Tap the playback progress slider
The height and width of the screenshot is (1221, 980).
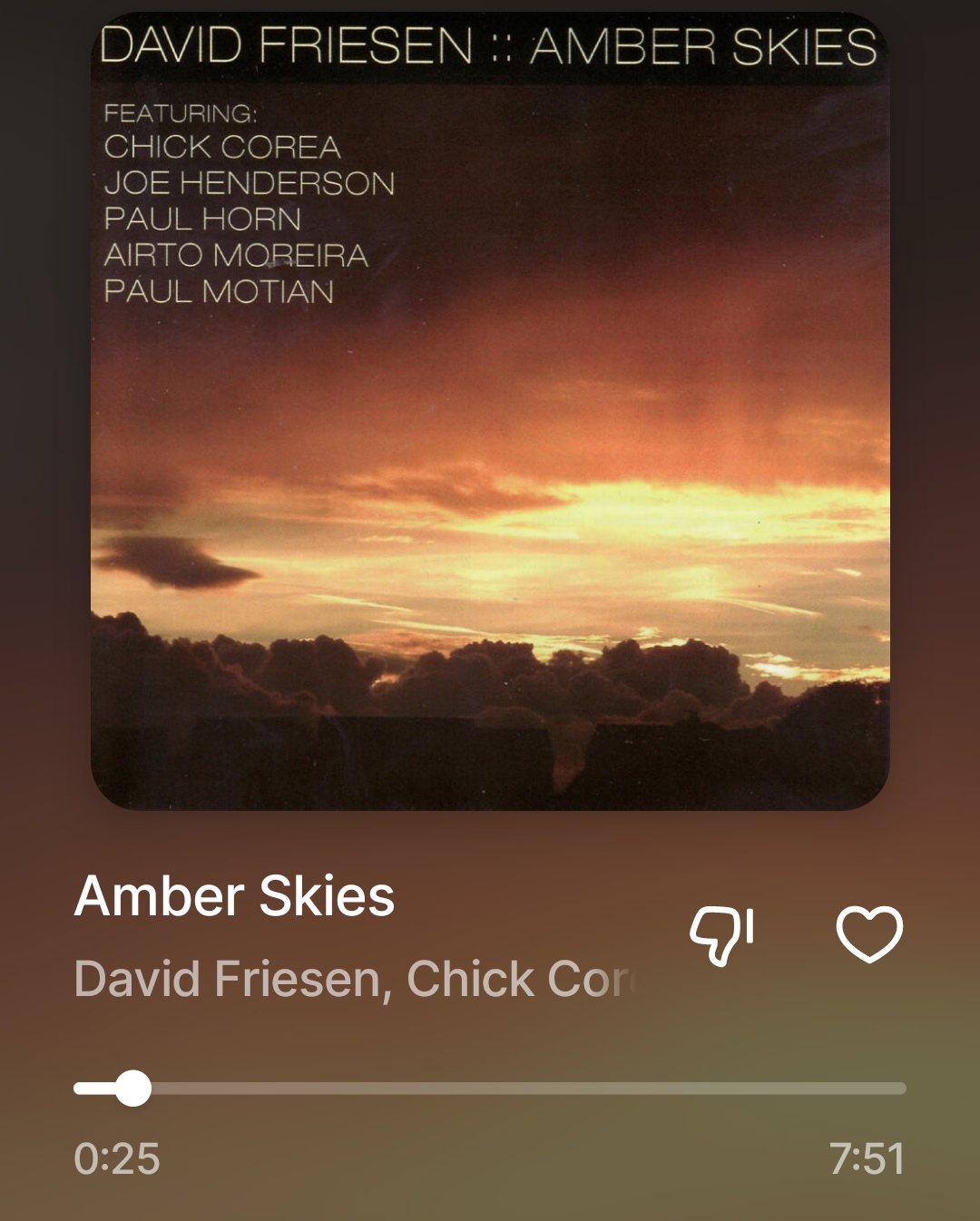(x=490, y=1088)
